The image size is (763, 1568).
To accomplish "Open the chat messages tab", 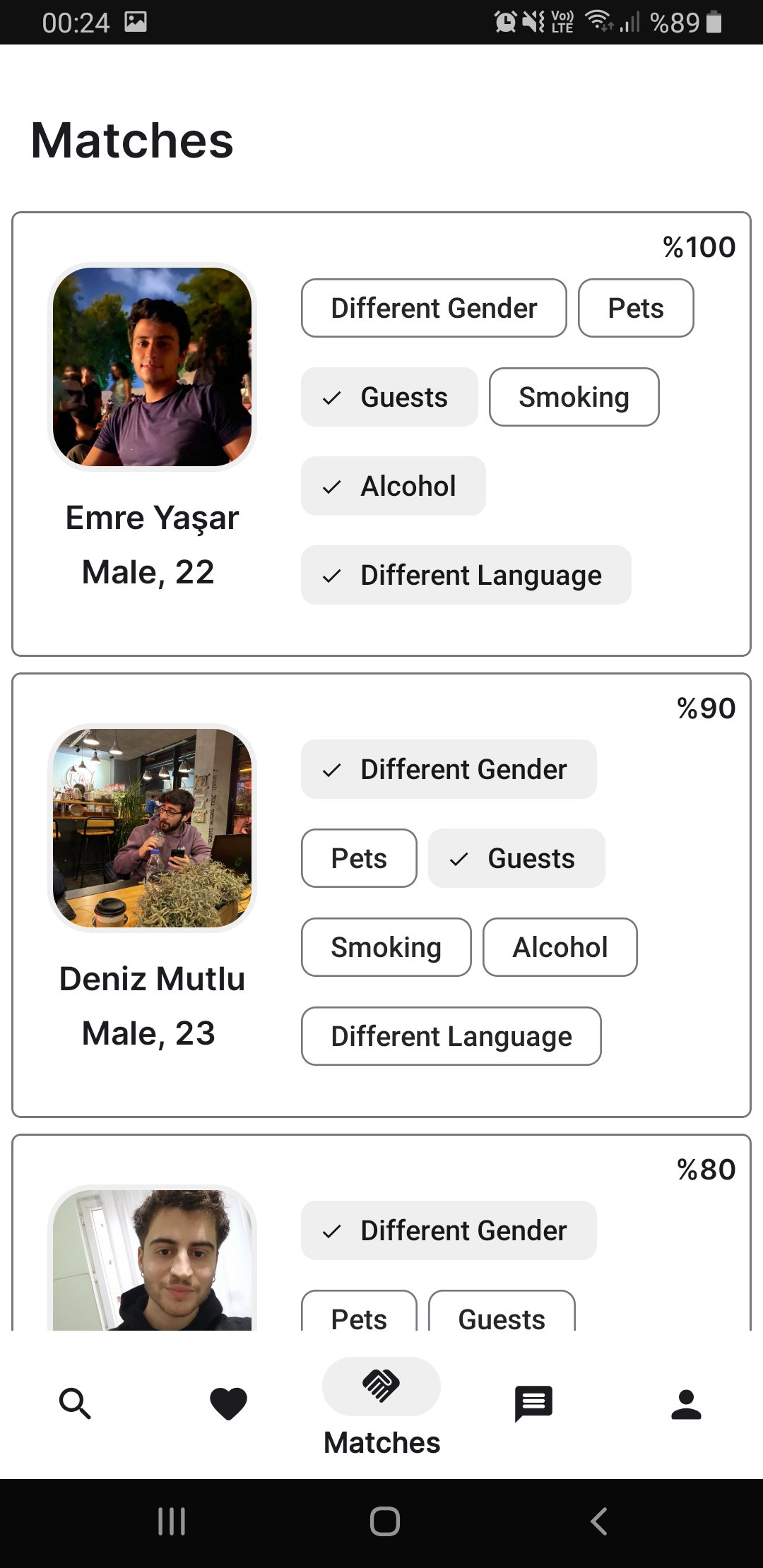I will [533, 1403].
